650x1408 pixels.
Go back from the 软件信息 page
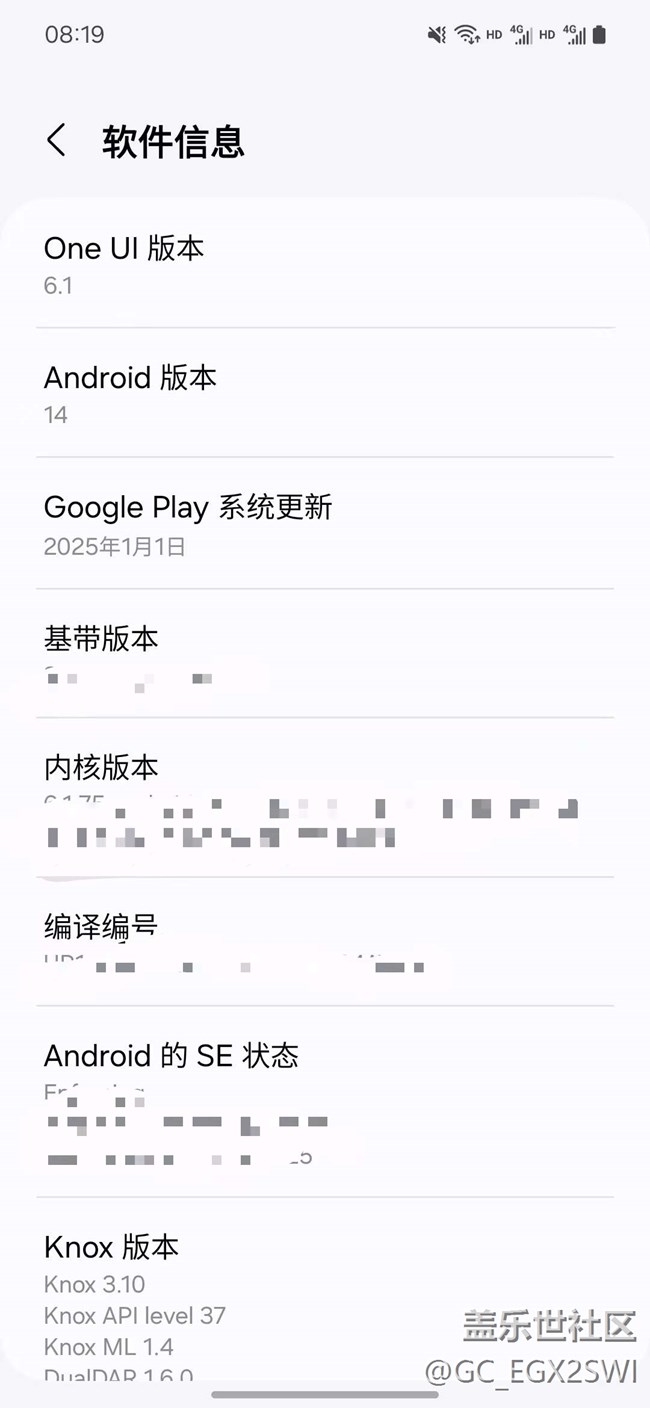pos(57,141)
